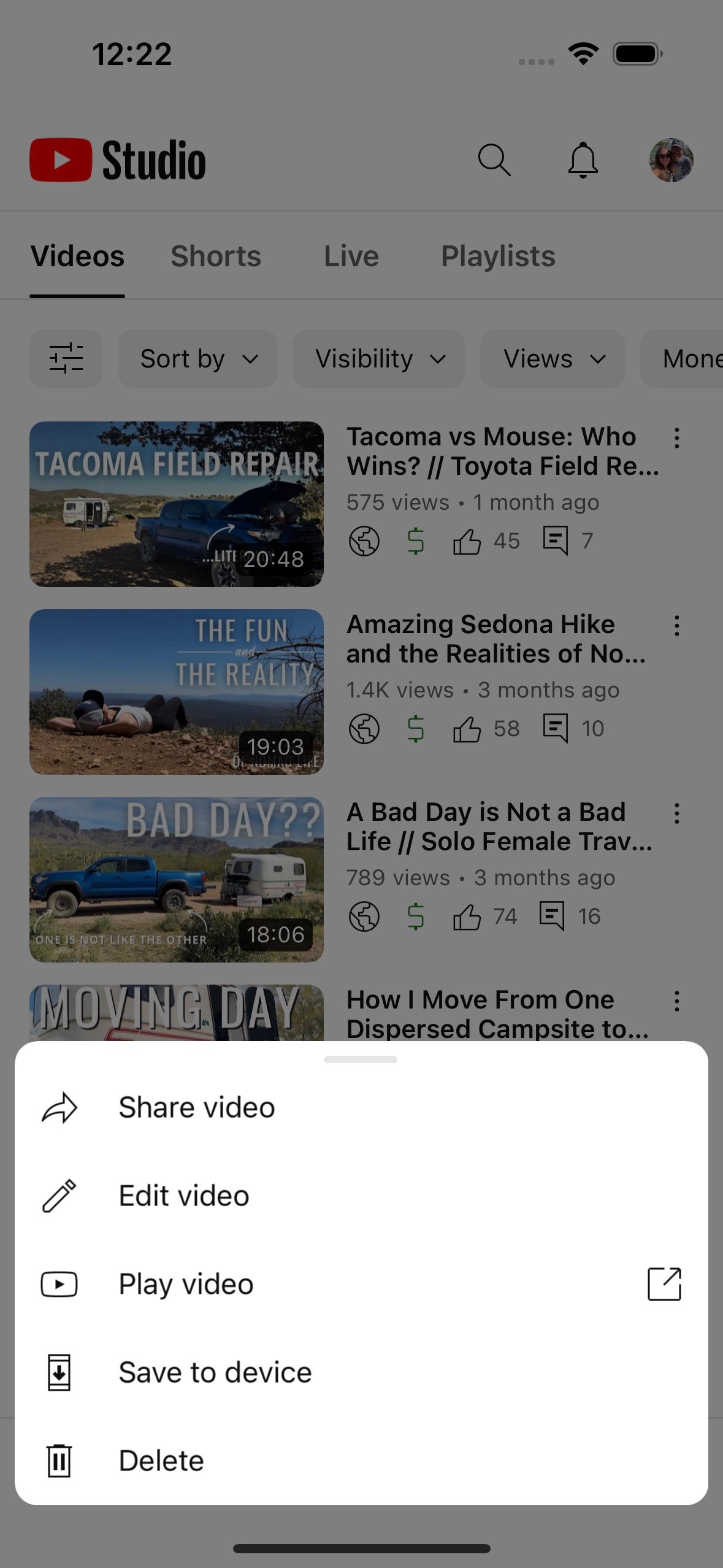Choose Share video from the menu
Screen dimensions: 723x1568
coord(196,1107)
